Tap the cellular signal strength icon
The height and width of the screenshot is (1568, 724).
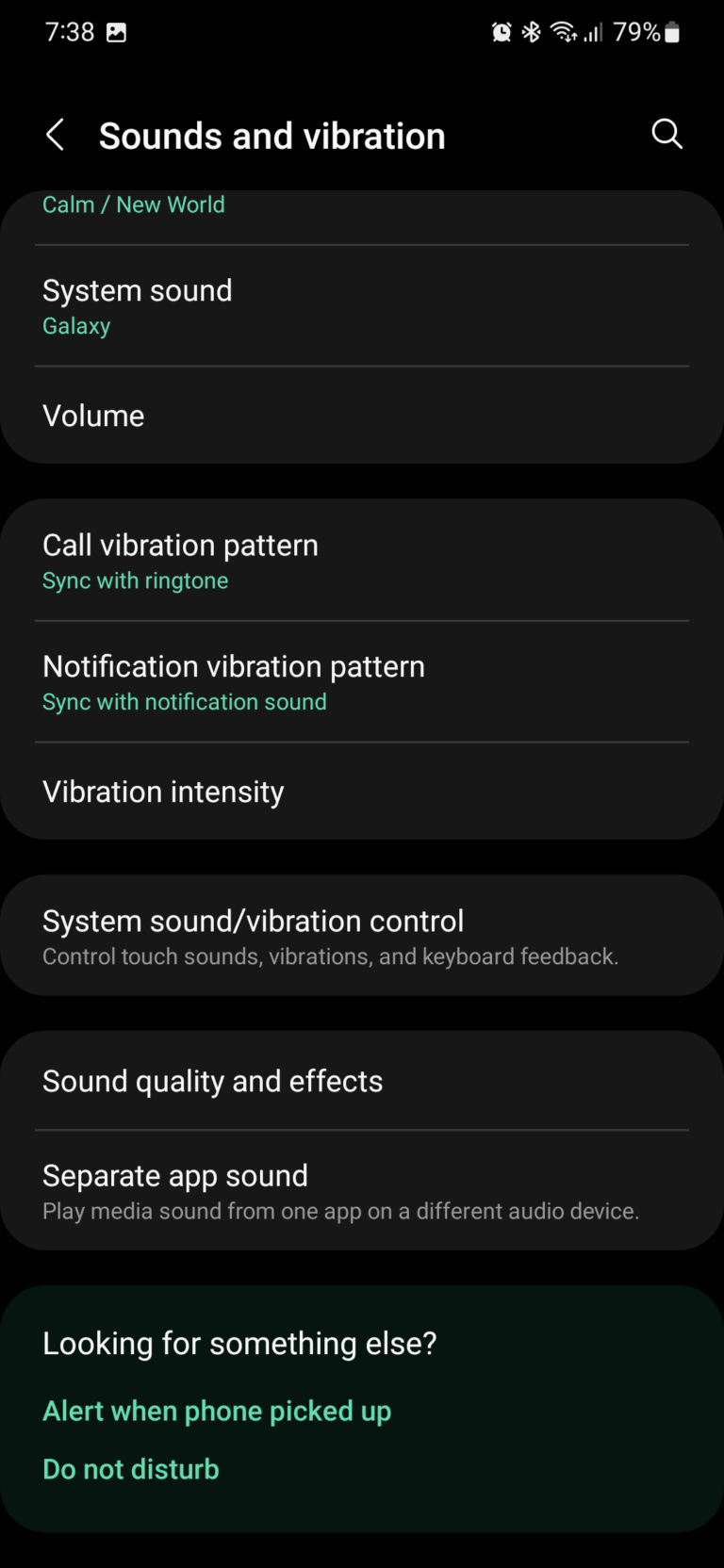click(x=593, y=31)
